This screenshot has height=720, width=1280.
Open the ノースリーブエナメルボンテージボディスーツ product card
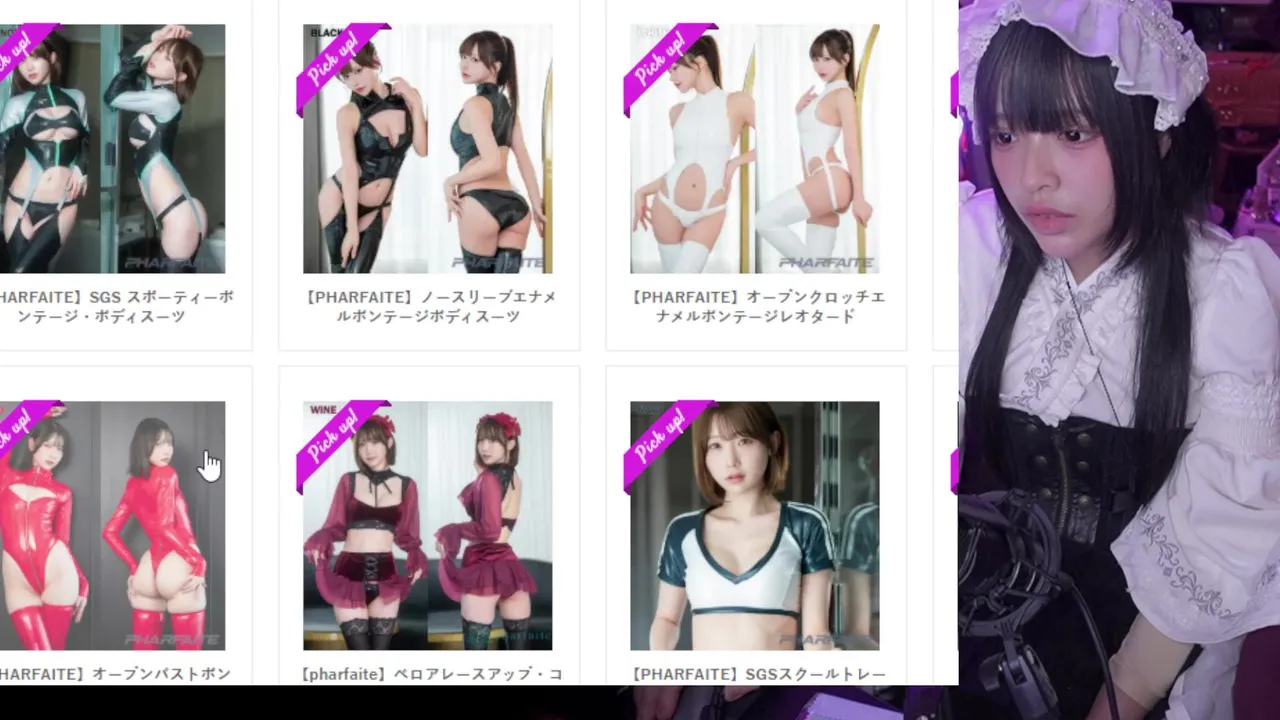tap(428, 150)
